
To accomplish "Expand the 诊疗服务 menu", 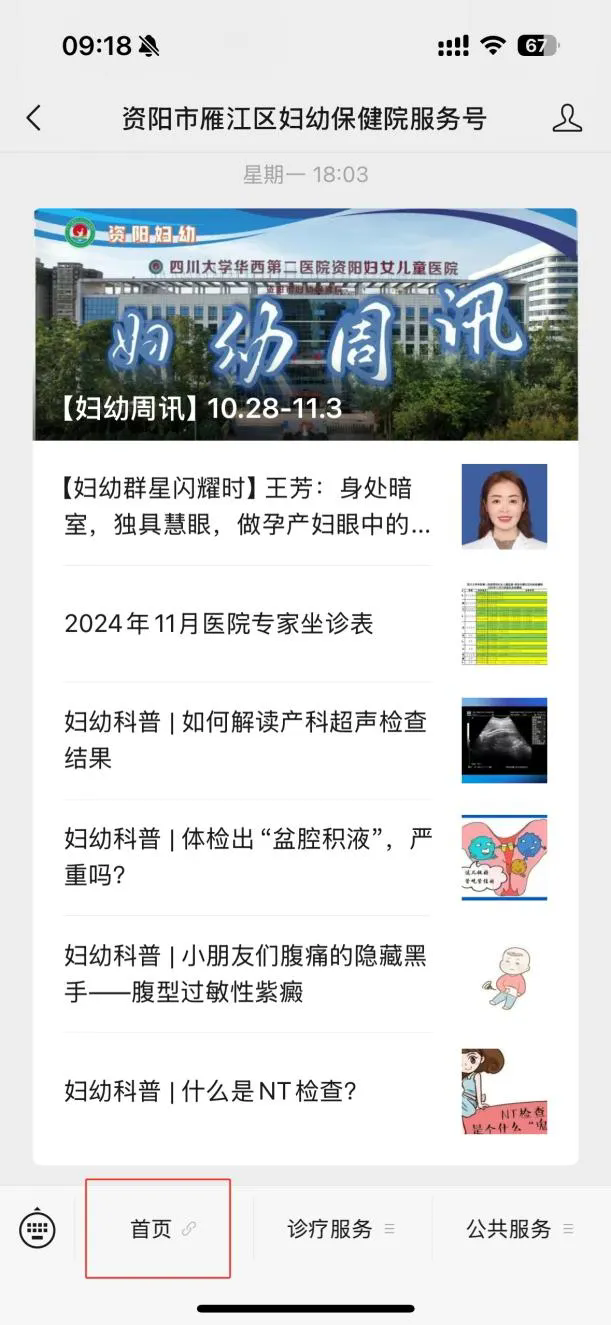I will point(340,1229).
